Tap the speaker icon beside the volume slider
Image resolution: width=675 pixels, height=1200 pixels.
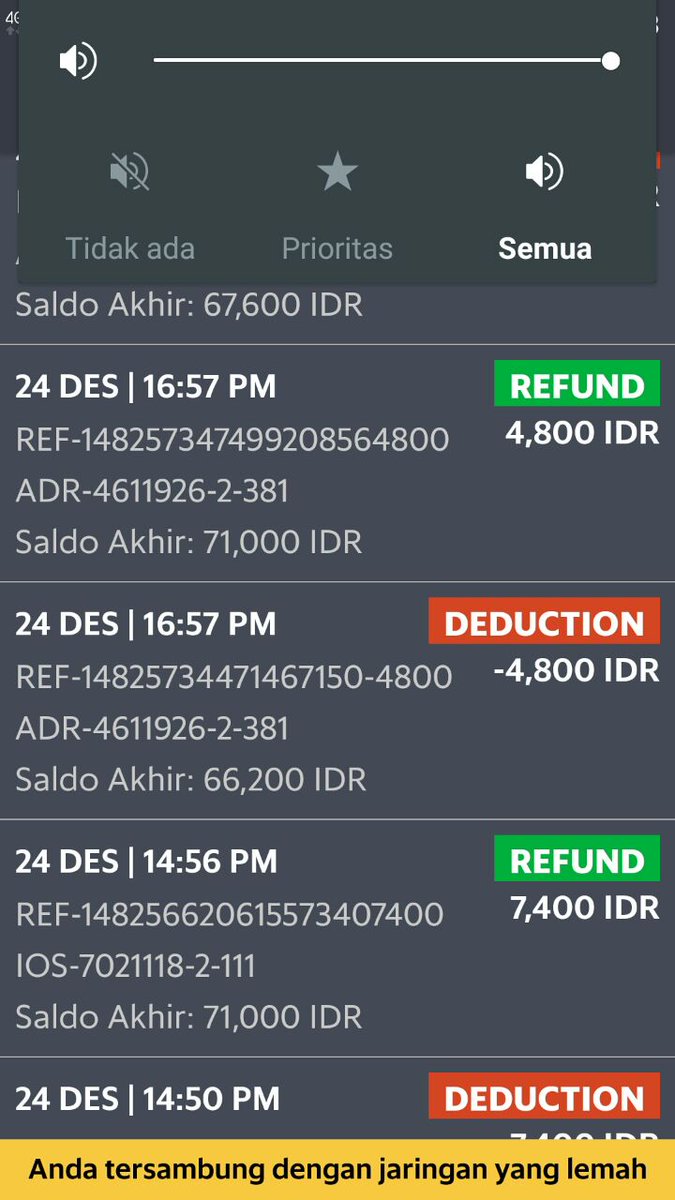point(78,61)
